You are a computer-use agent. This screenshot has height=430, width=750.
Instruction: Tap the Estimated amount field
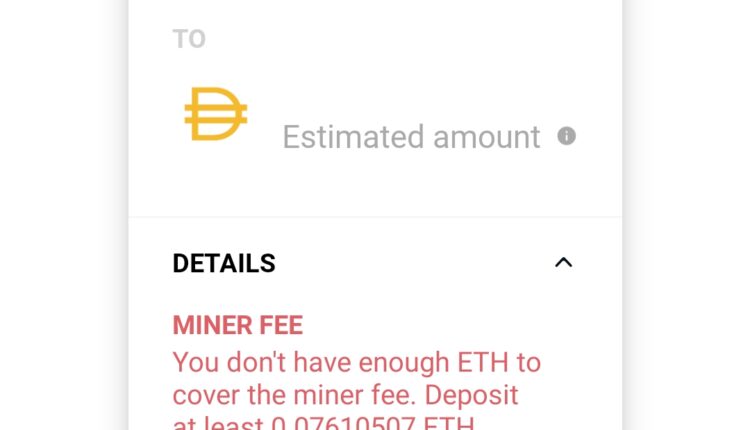(x=410, y=137)
